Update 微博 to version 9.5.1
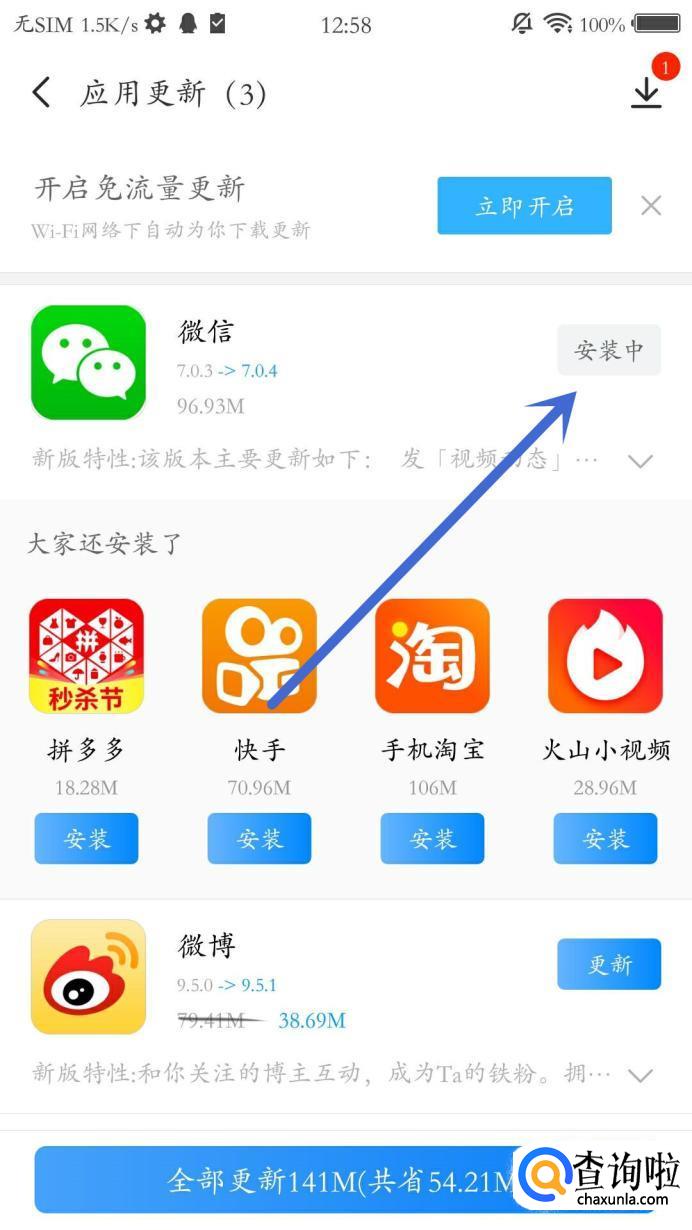Viewport: 692px width, 1230px height. [x=608, y=964]
